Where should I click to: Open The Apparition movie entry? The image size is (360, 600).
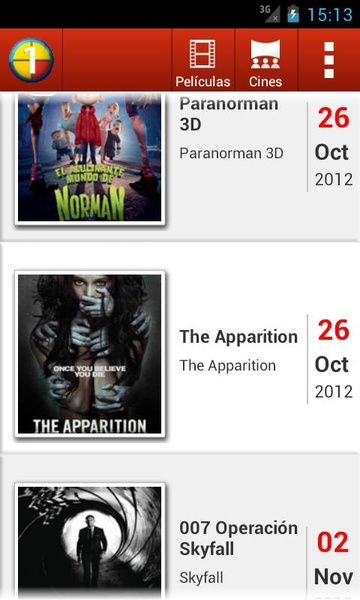point(180,348)
